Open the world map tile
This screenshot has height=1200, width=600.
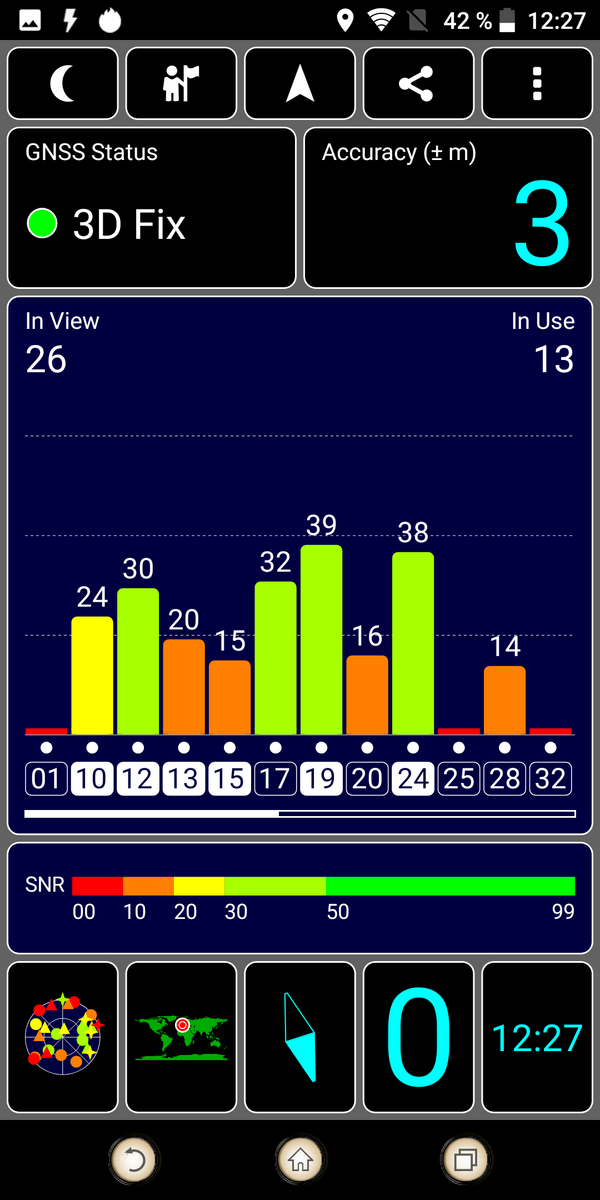coord(181,1037)
